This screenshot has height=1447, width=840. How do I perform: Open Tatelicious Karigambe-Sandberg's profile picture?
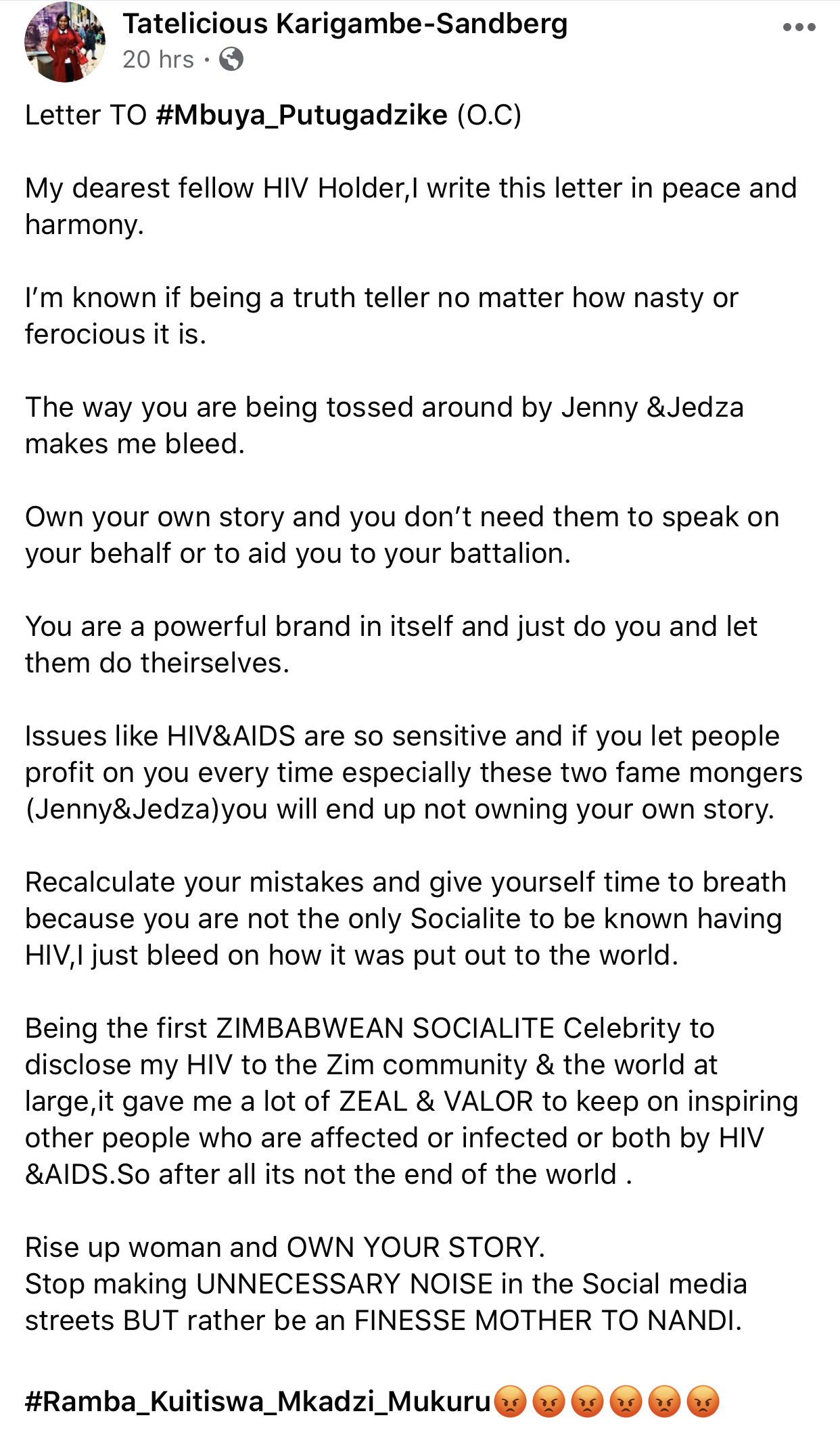click(x=65, y=42)
